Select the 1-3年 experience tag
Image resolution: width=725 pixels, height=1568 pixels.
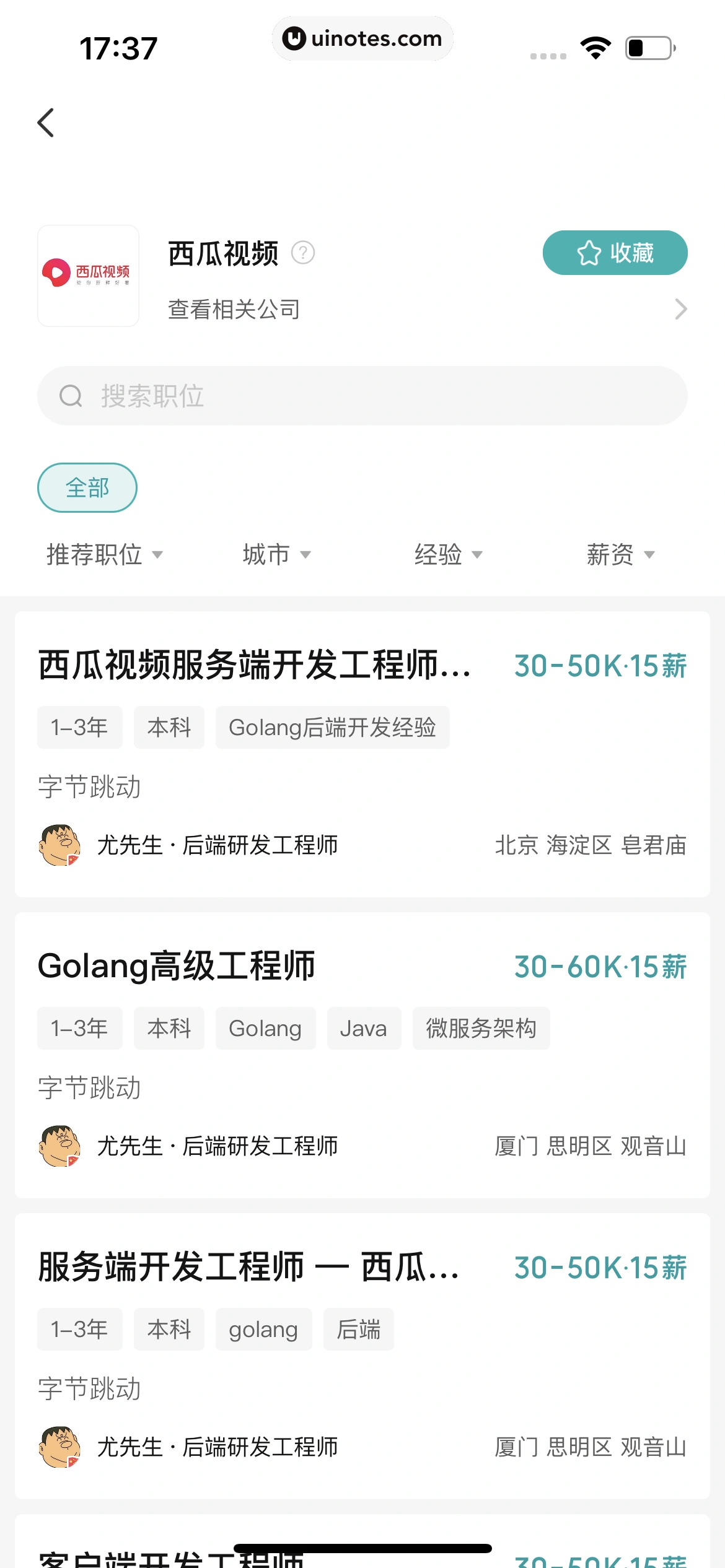(80, 727)
